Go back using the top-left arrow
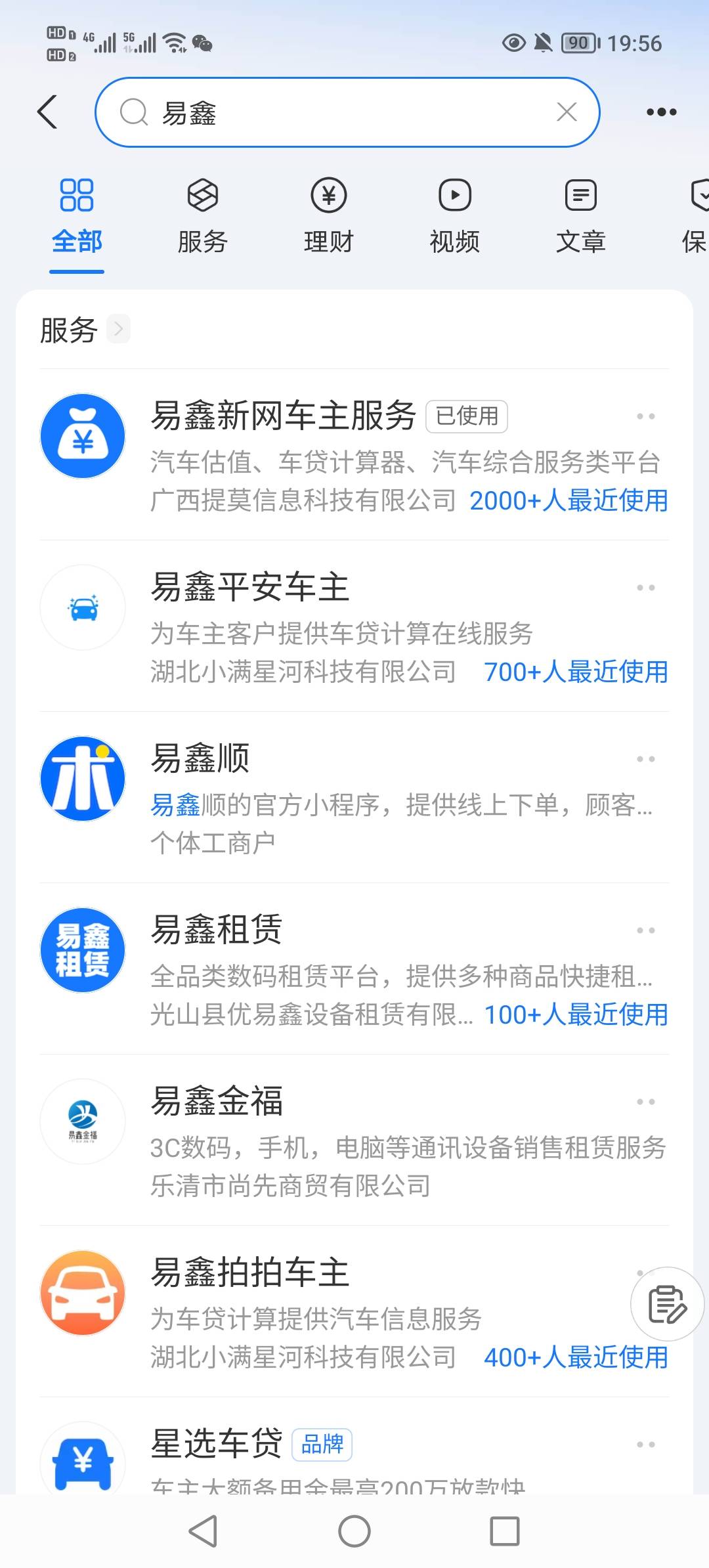Screen dimensions: 709x1568 pyautogui.click(x=47, y=112)
